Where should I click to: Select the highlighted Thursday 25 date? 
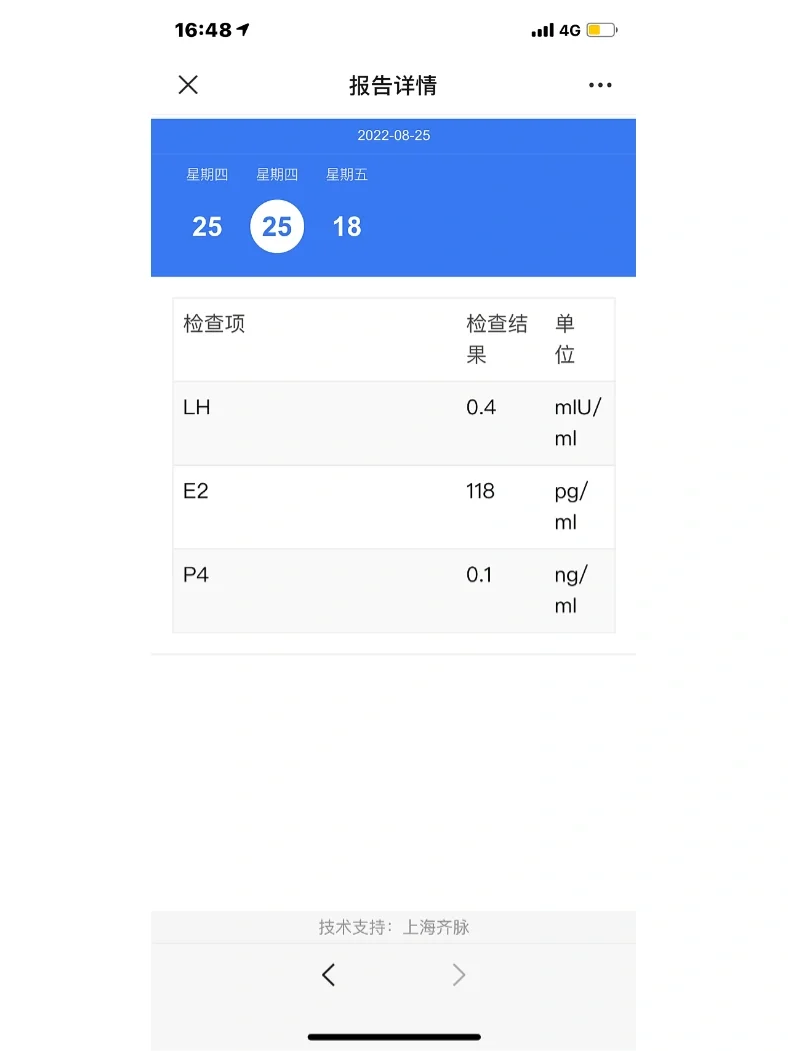(277, 226)
